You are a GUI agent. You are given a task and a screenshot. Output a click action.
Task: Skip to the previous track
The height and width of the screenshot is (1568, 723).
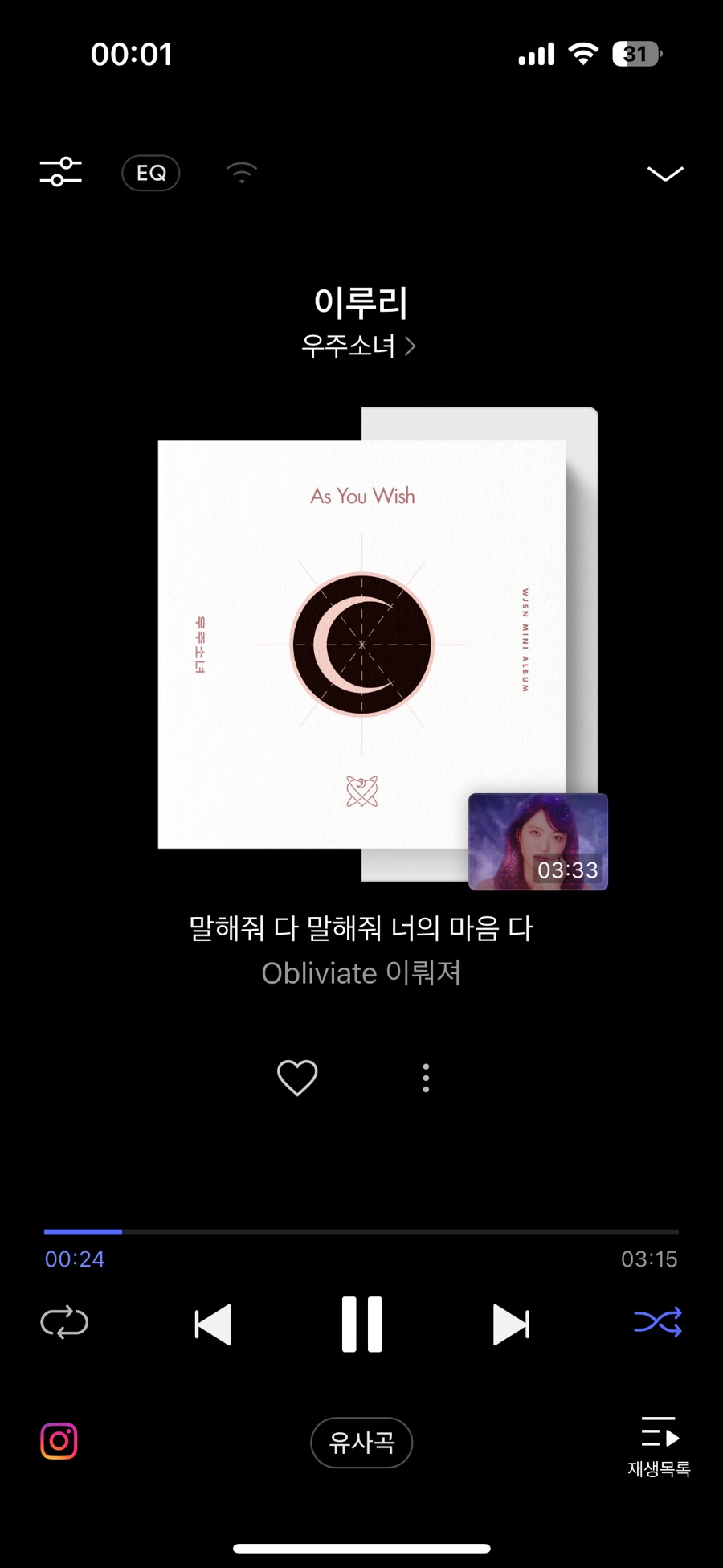[213, 1324]
